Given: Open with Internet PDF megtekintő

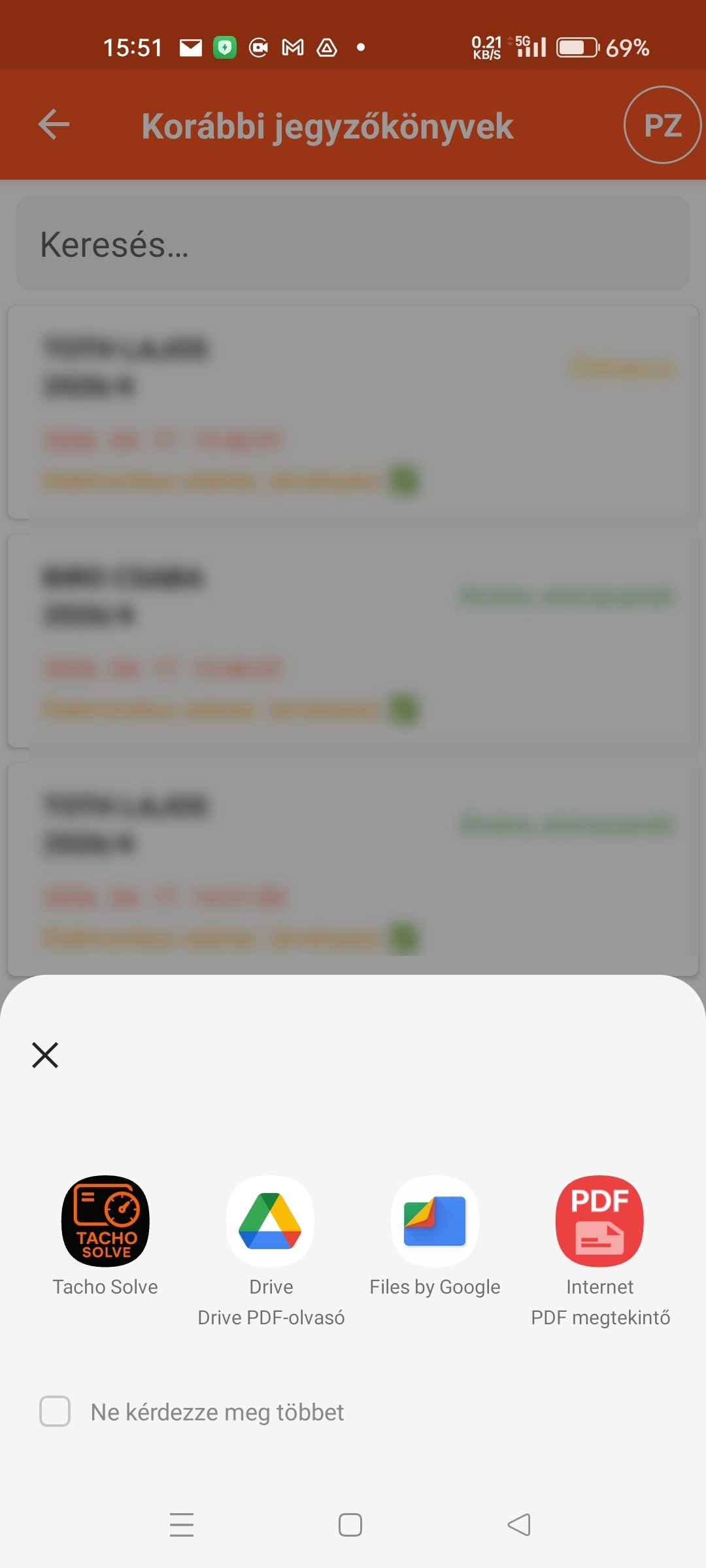Looking at the screenshot, I should 599,1220.
